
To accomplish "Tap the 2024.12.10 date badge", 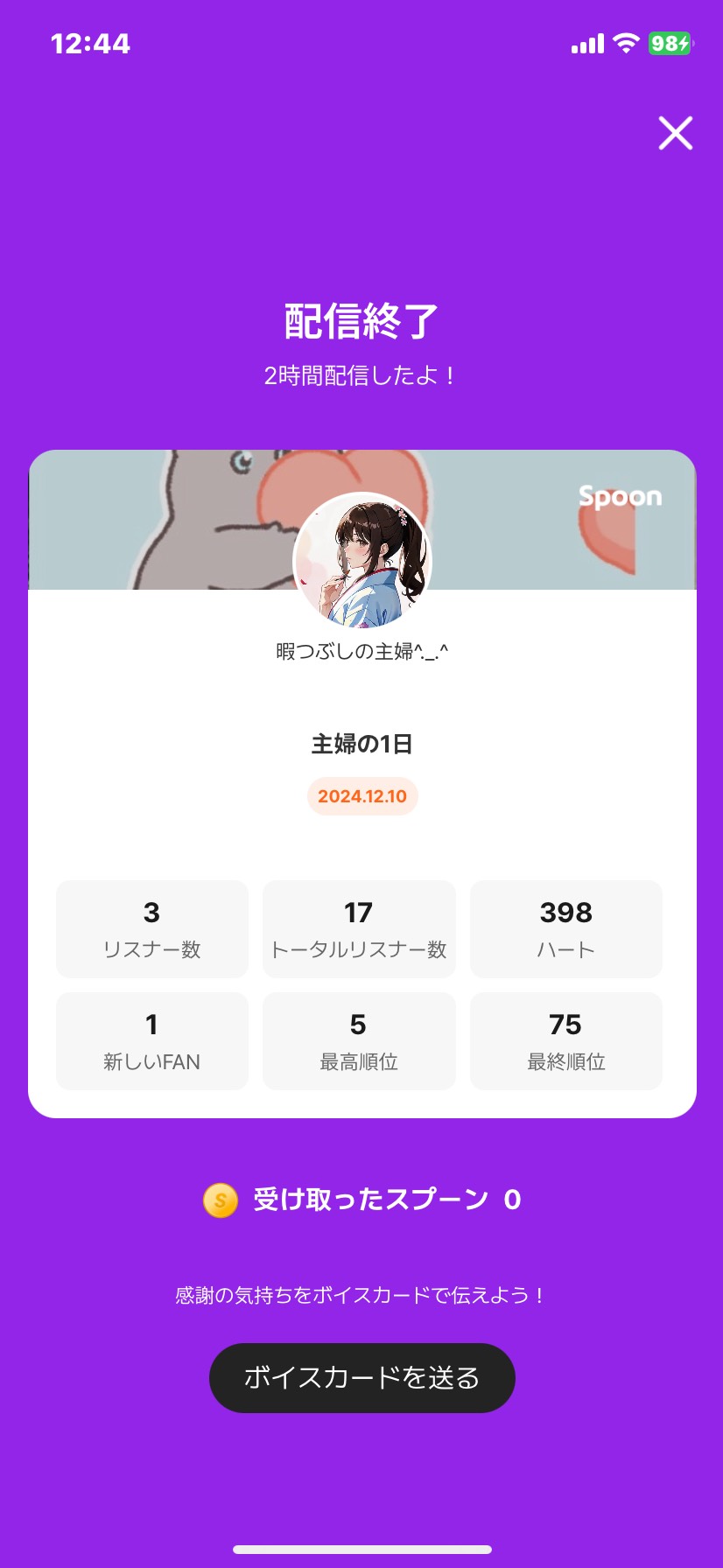I will coord(361,796).
